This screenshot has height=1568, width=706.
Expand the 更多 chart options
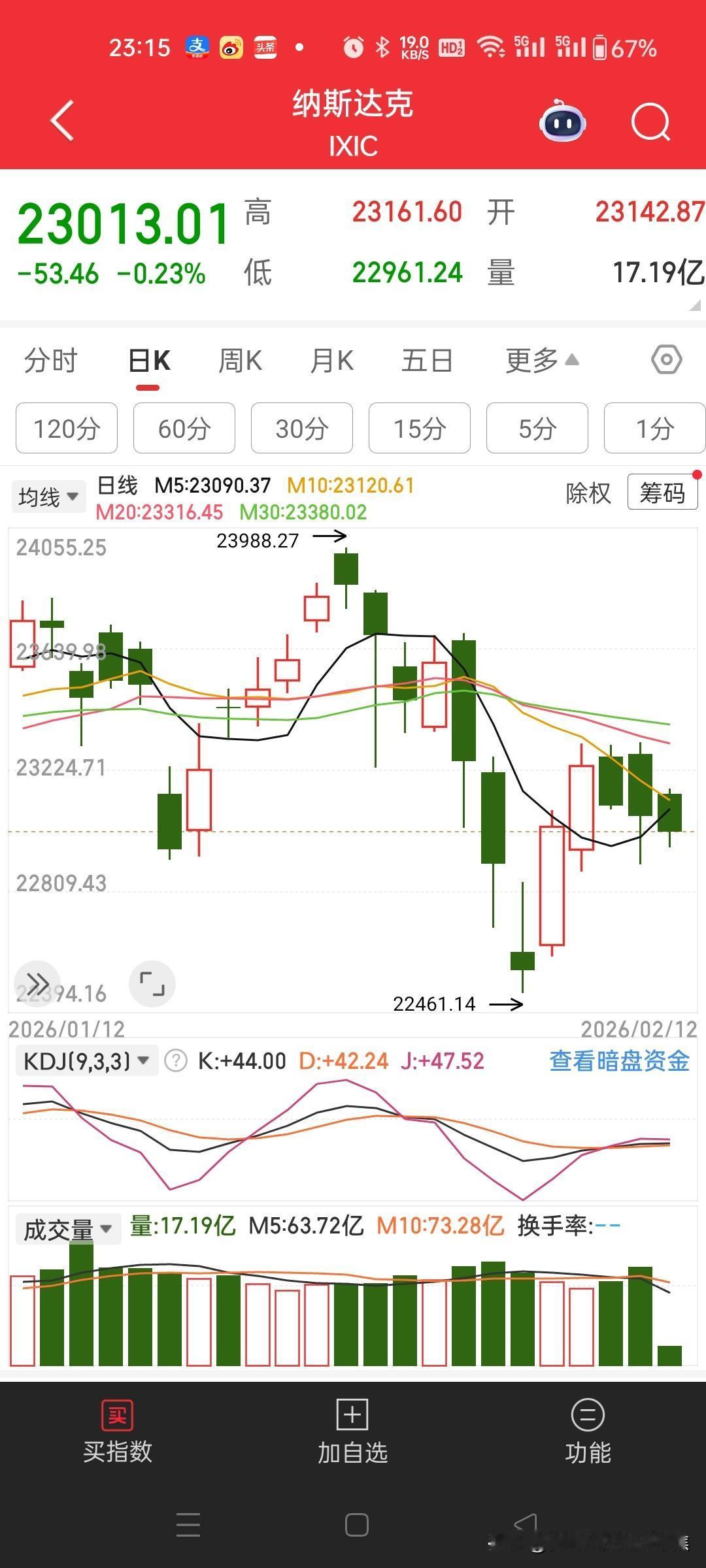[x=542, y=361]
